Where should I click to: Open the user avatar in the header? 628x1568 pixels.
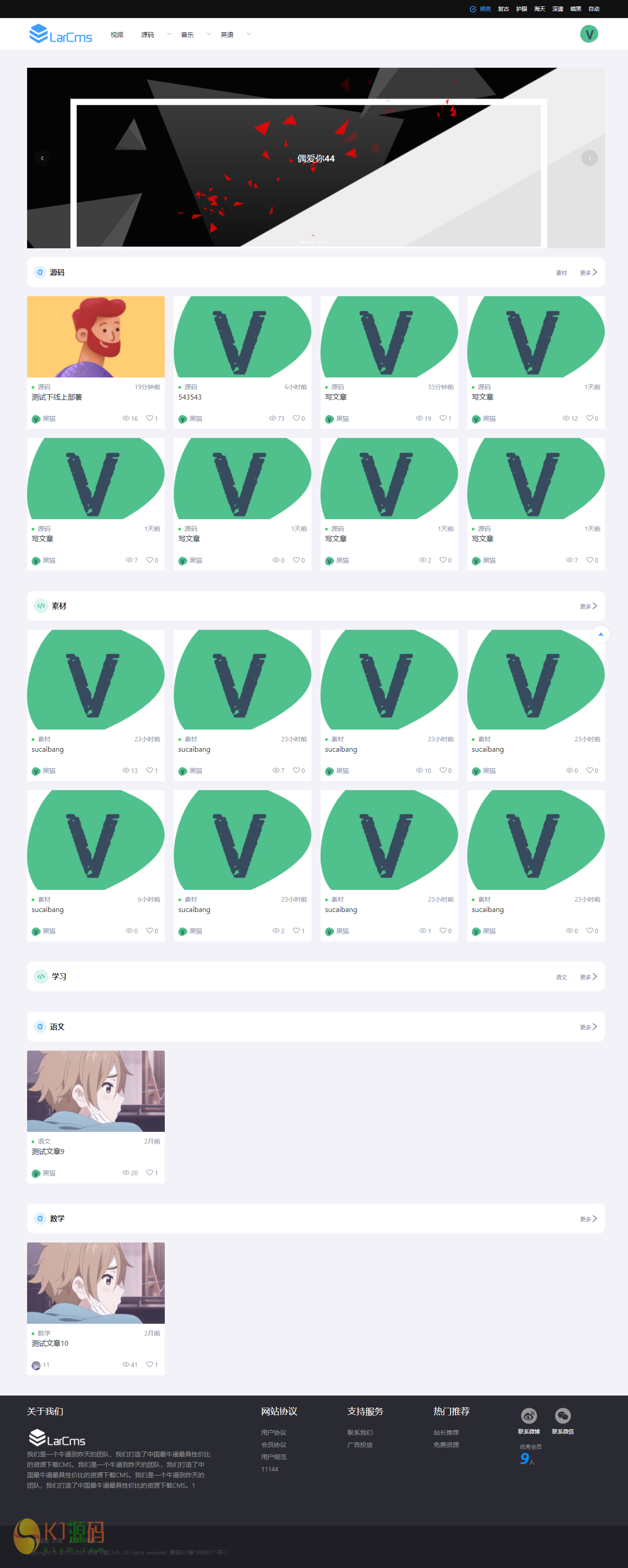588,34
